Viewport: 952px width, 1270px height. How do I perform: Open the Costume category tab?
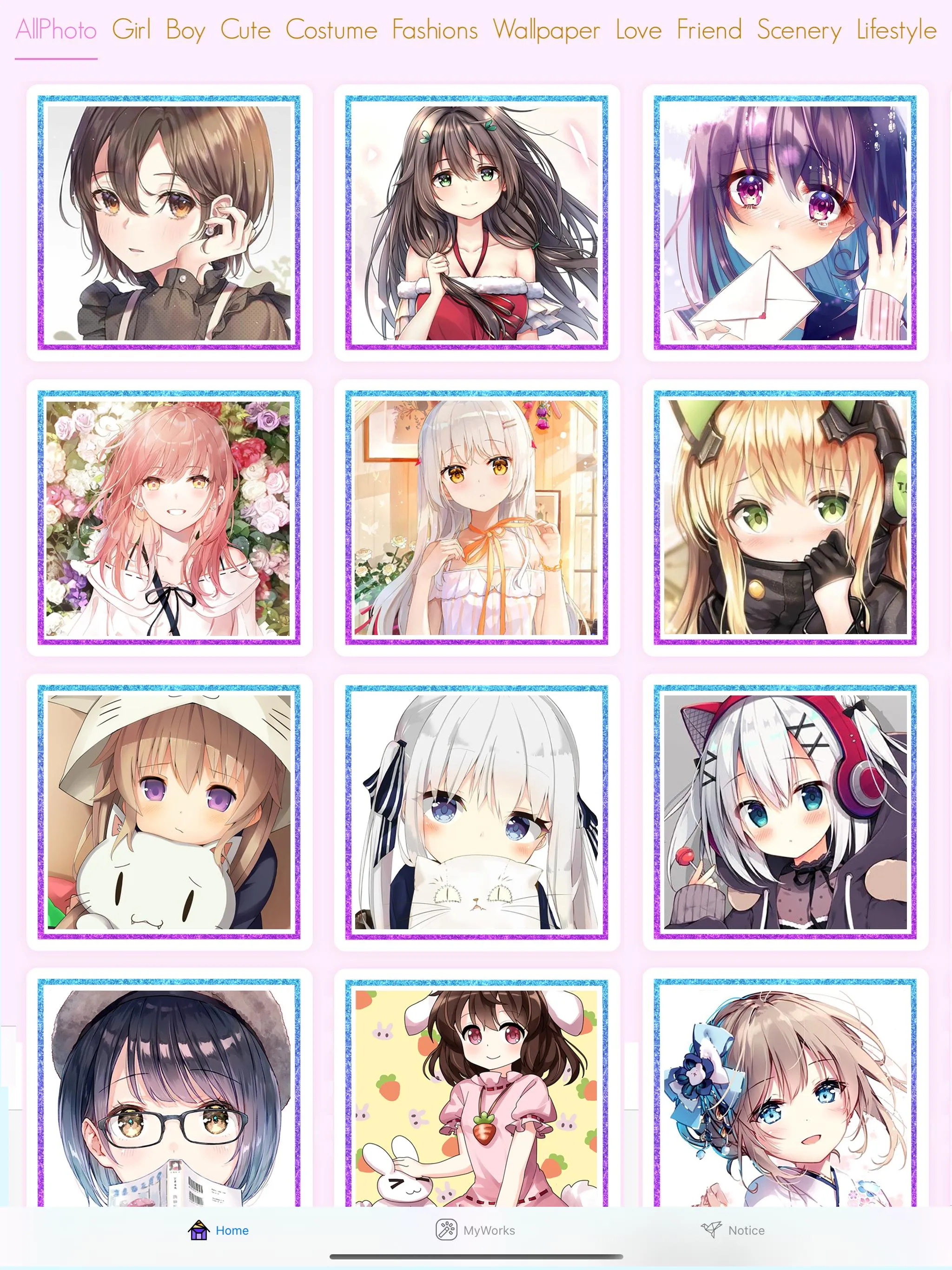tap(331, 30)
